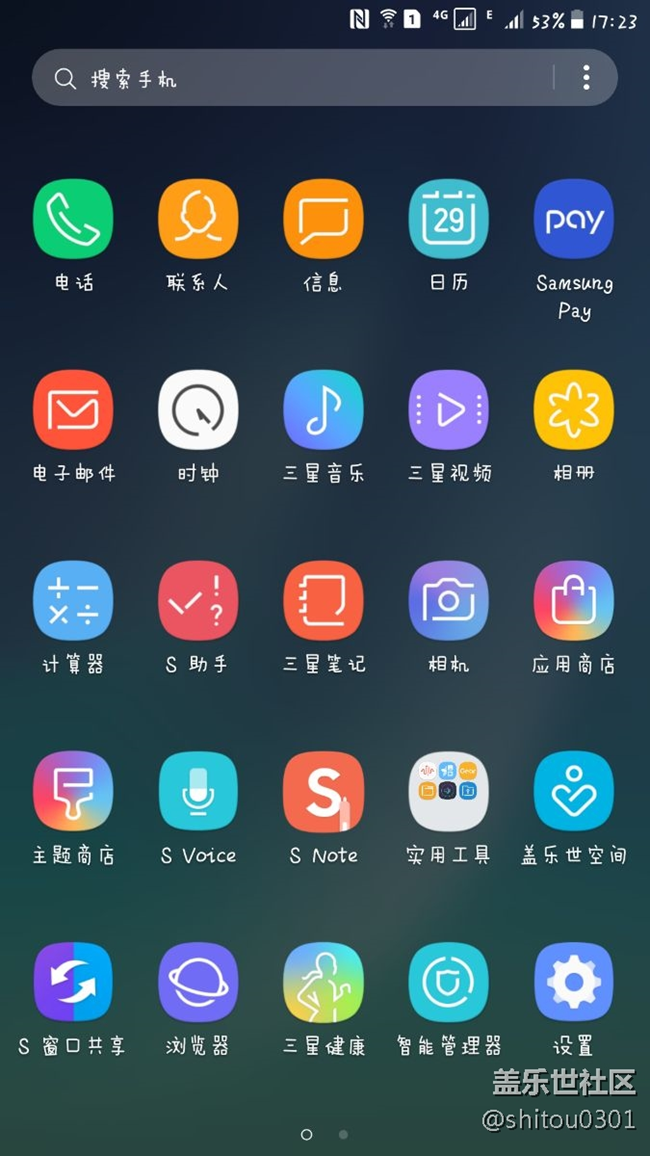
Task: Open the three-dot overflow menu
Action: [586, 78]
